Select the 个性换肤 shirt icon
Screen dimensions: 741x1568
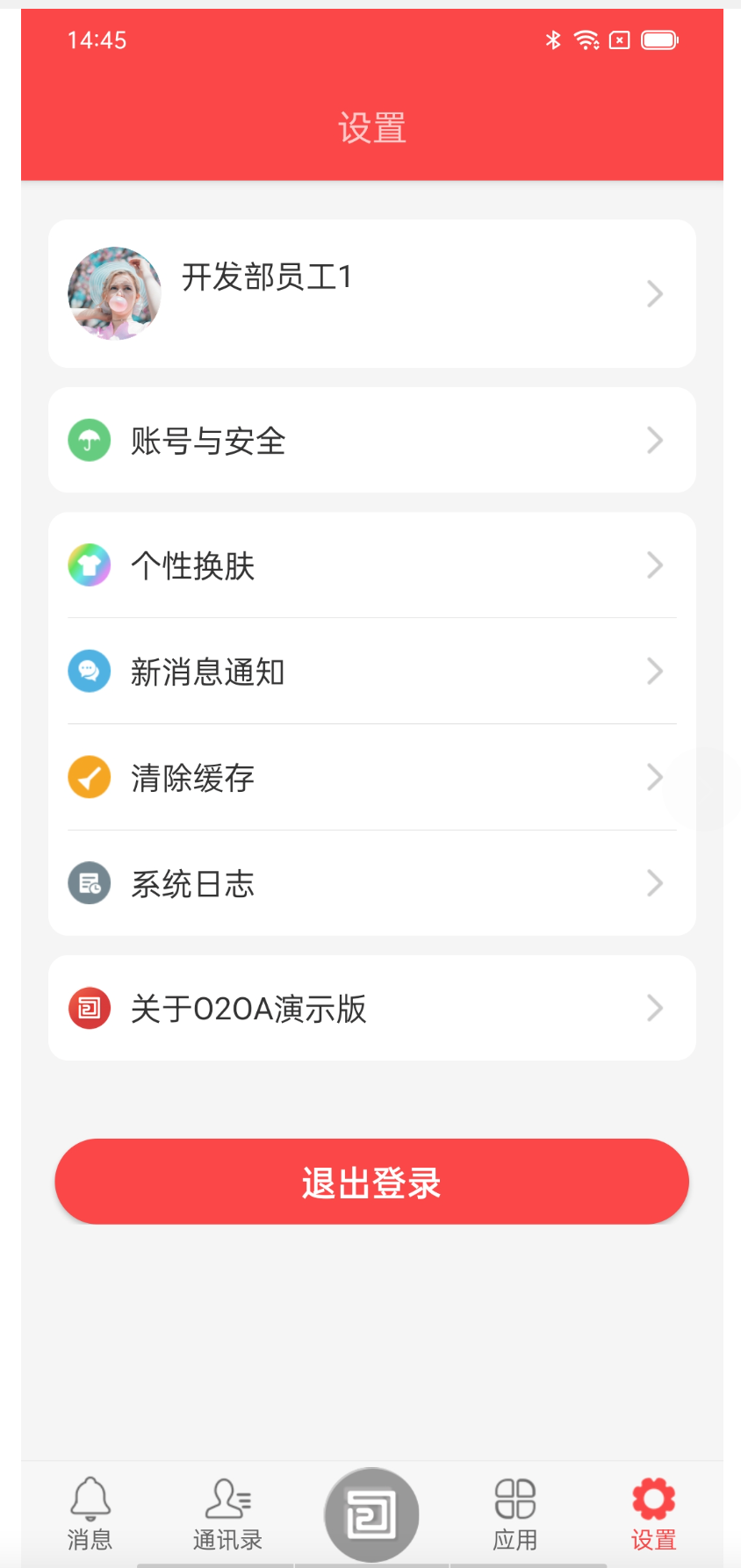(x=89, y=565)
